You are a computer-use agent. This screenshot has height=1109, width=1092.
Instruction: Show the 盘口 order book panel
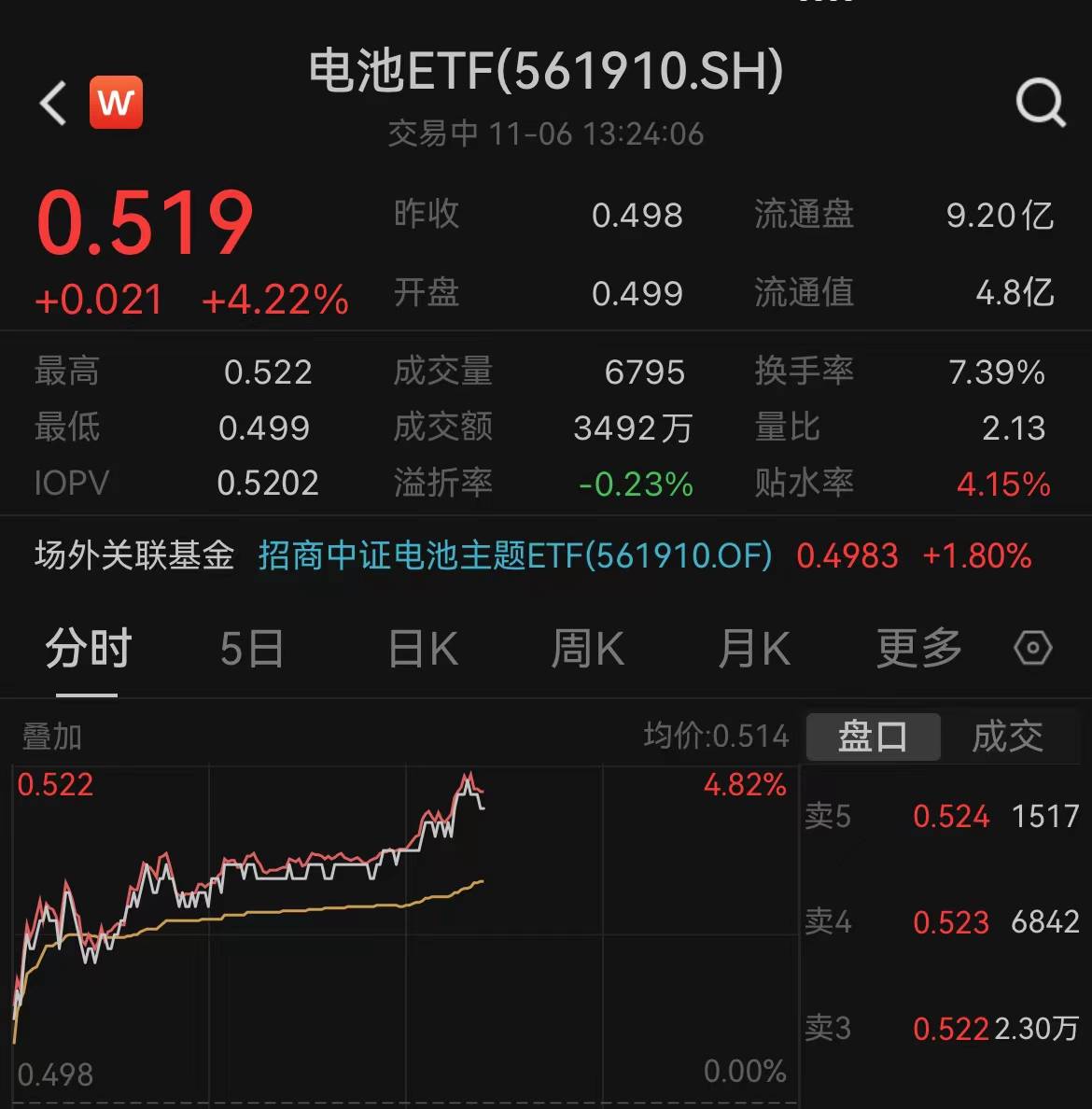pyautogui.click(x=873, y=737)
